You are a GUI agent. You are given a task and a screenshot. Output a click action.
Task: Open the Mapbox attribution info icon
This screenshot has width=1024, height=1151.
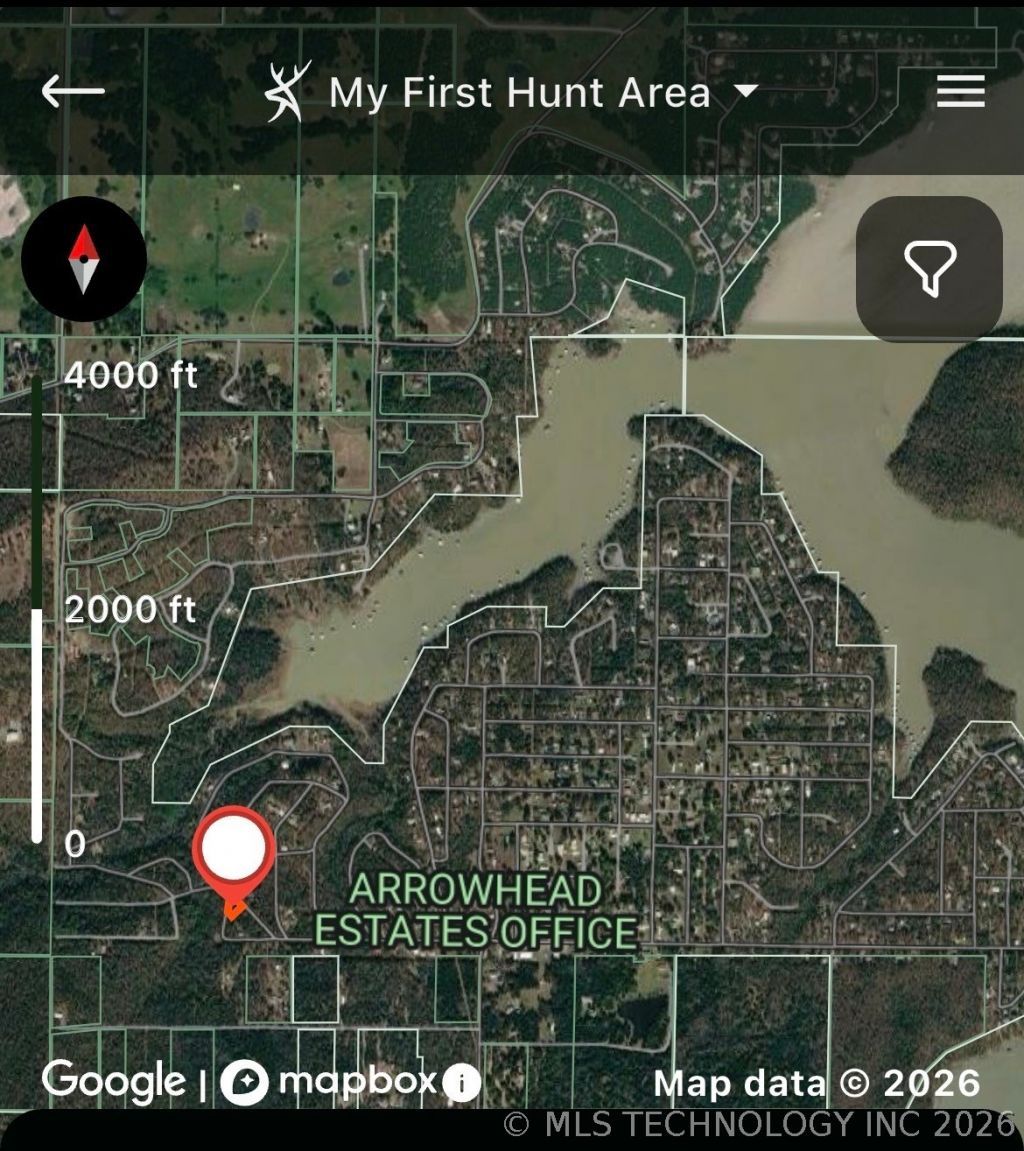(461, 1083)
